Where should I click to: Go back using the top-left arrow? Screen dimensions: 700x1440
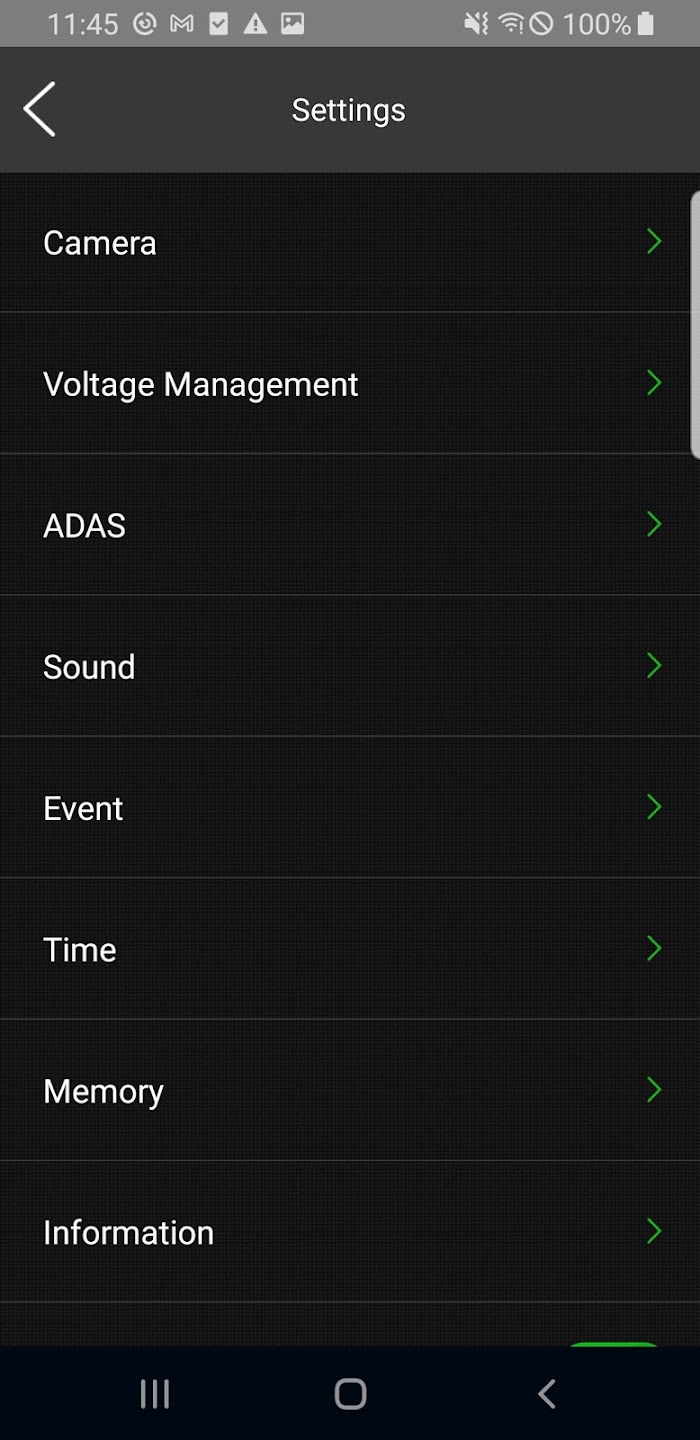pos(40,109)
